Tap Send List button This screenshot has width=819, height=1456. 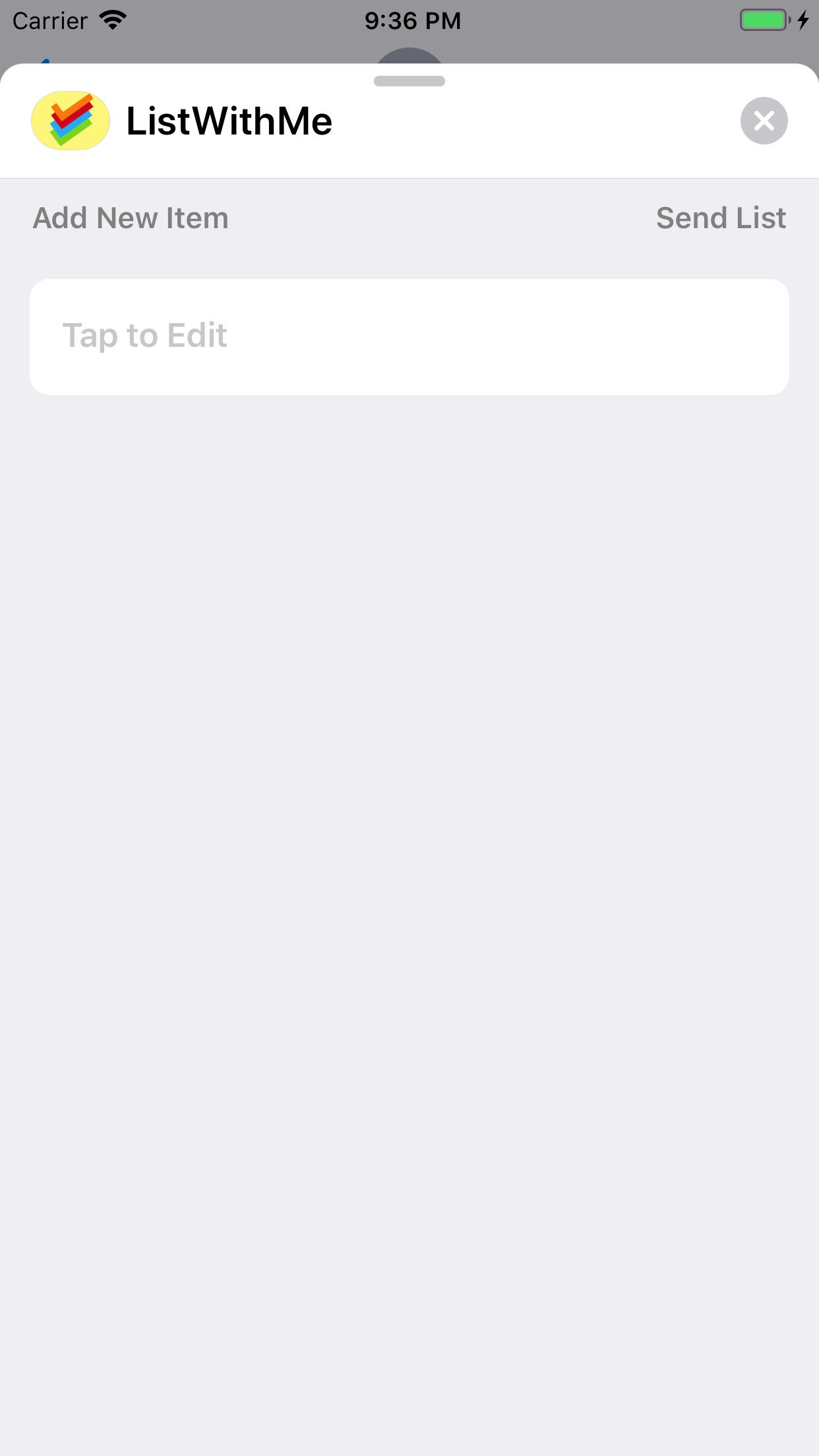pos(720,218)
